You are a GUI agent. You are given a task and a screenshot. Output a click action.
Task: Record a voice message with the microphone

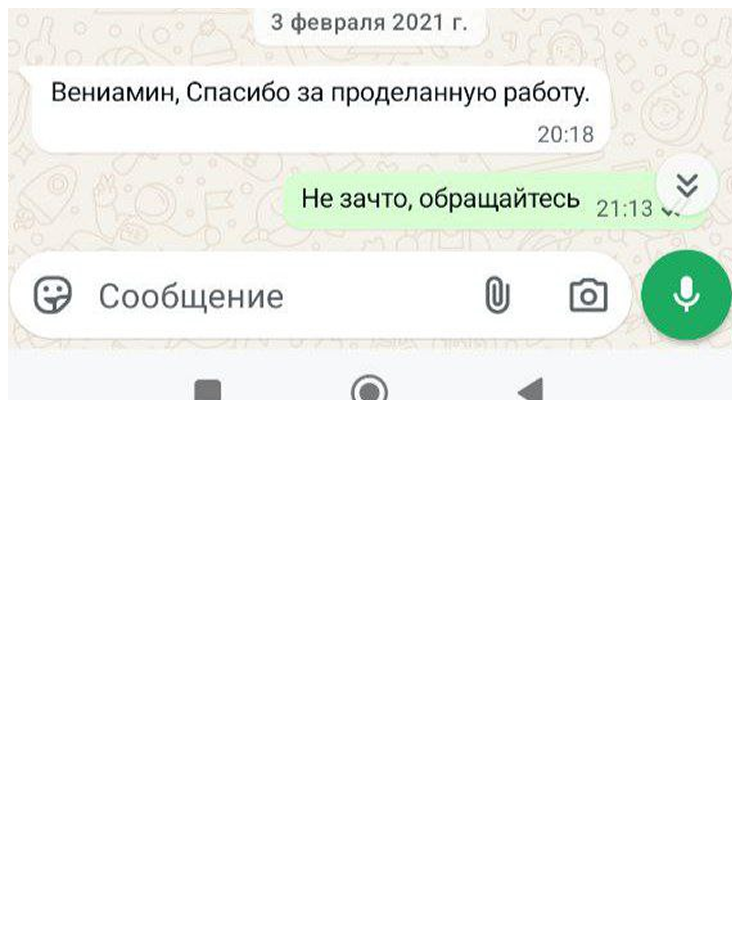[x=686, y=295]
